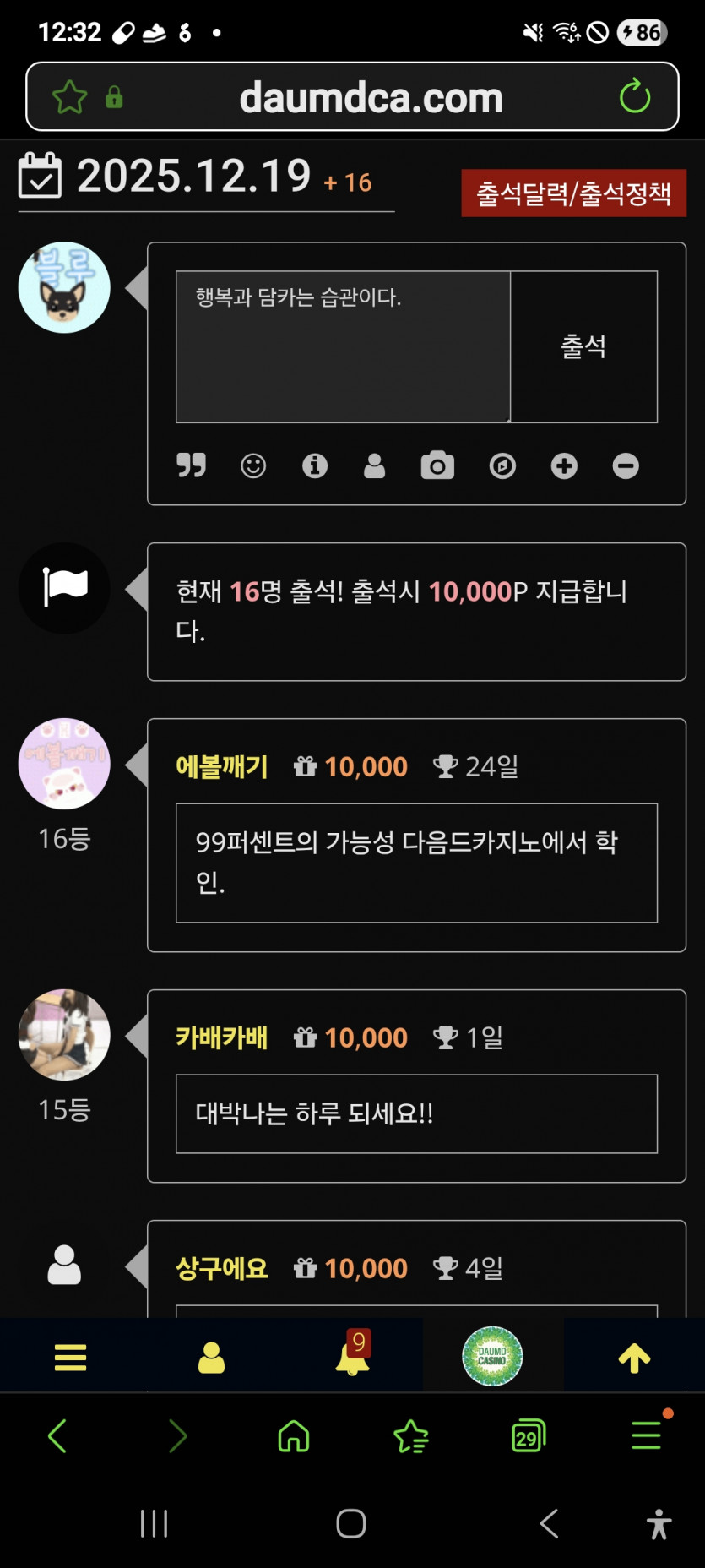Insert a quote using the quotation marks icon
This screenshot has width=705, height=1568.
point(192,465)
